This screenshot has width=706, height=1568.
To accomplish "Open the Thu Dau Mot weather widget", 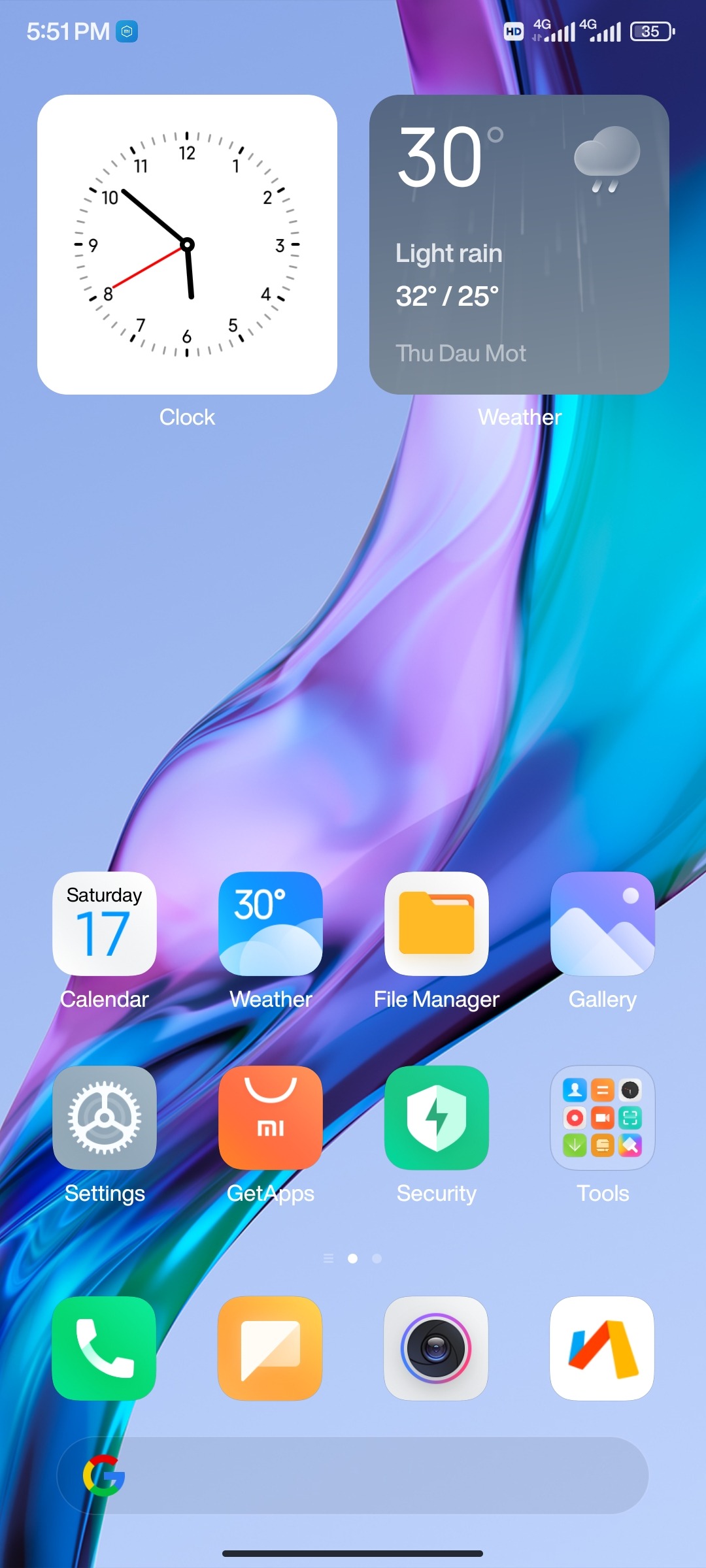I will [x=519, y=244].
